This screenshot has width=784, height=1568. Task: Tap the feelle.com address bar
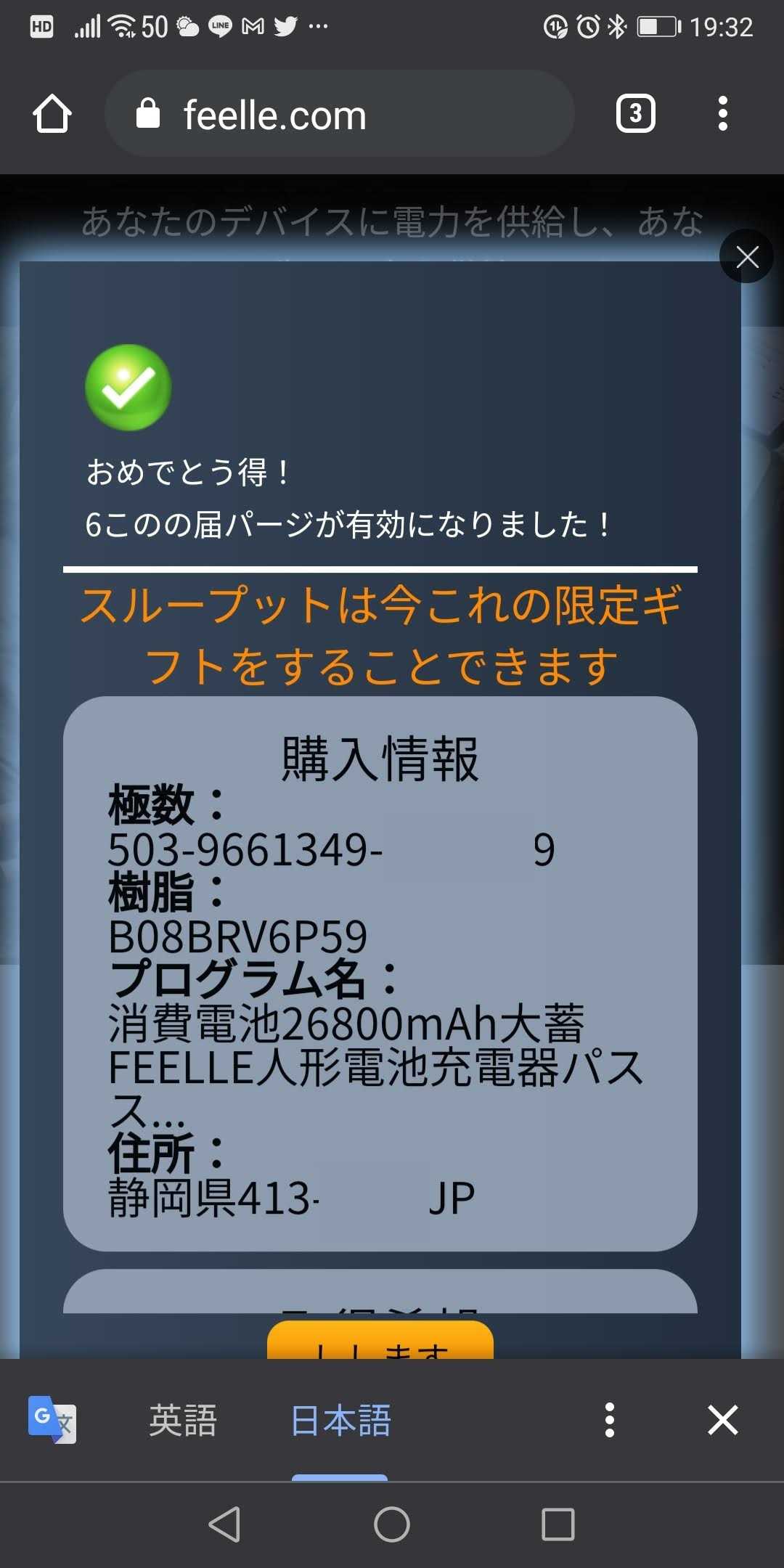coord(339,114)
